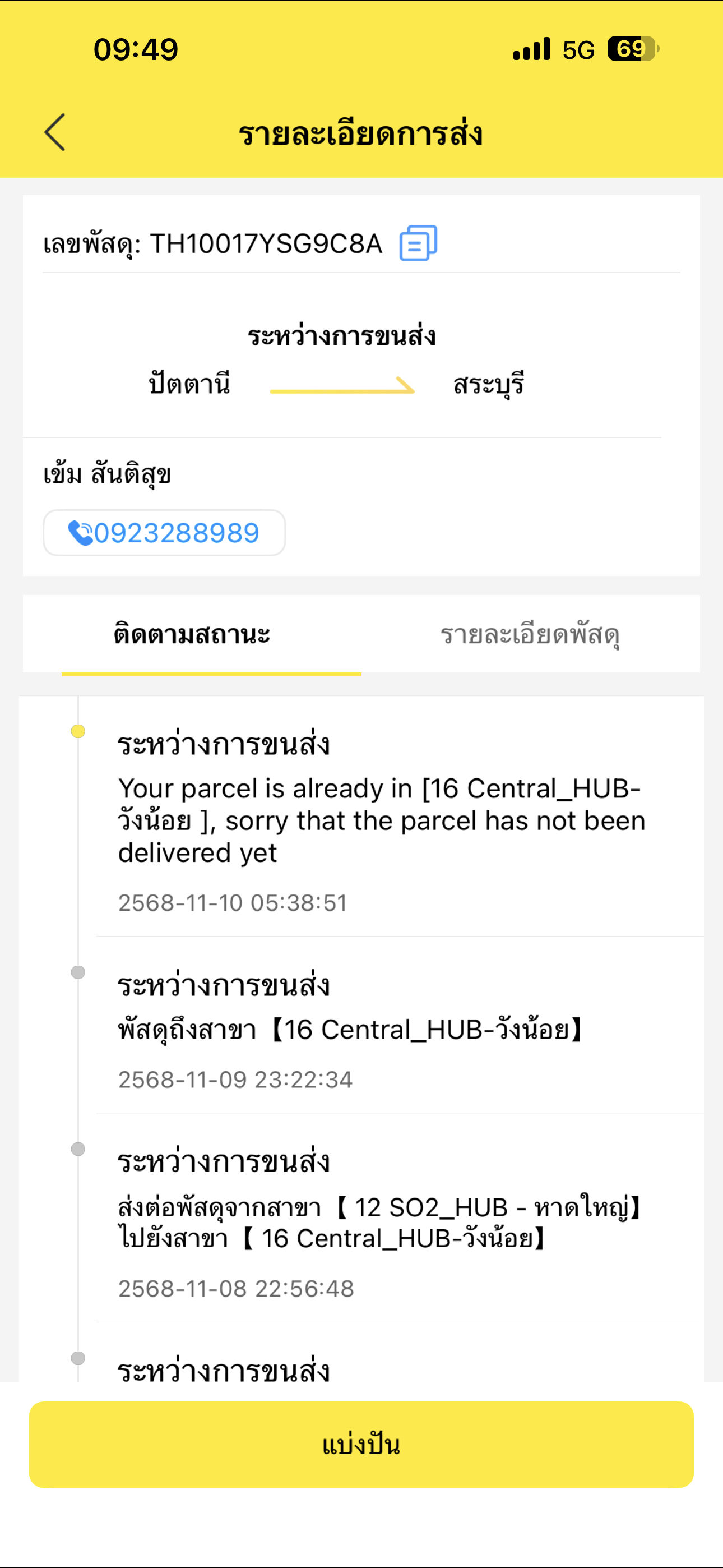Open the รายละเอียดพัสดุ tab

click(x=530, y=635)
